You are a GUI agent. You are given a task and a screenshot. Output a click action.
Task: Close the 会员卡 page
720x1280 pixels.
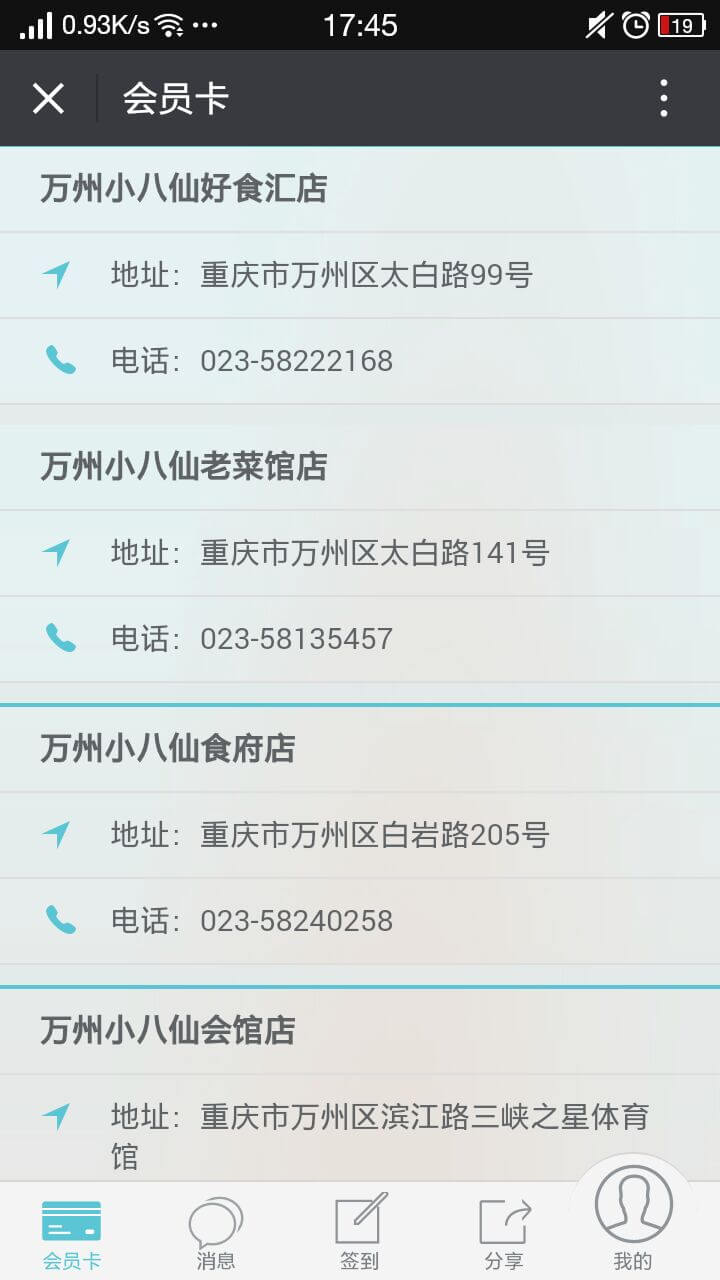(x=48, y=99)
